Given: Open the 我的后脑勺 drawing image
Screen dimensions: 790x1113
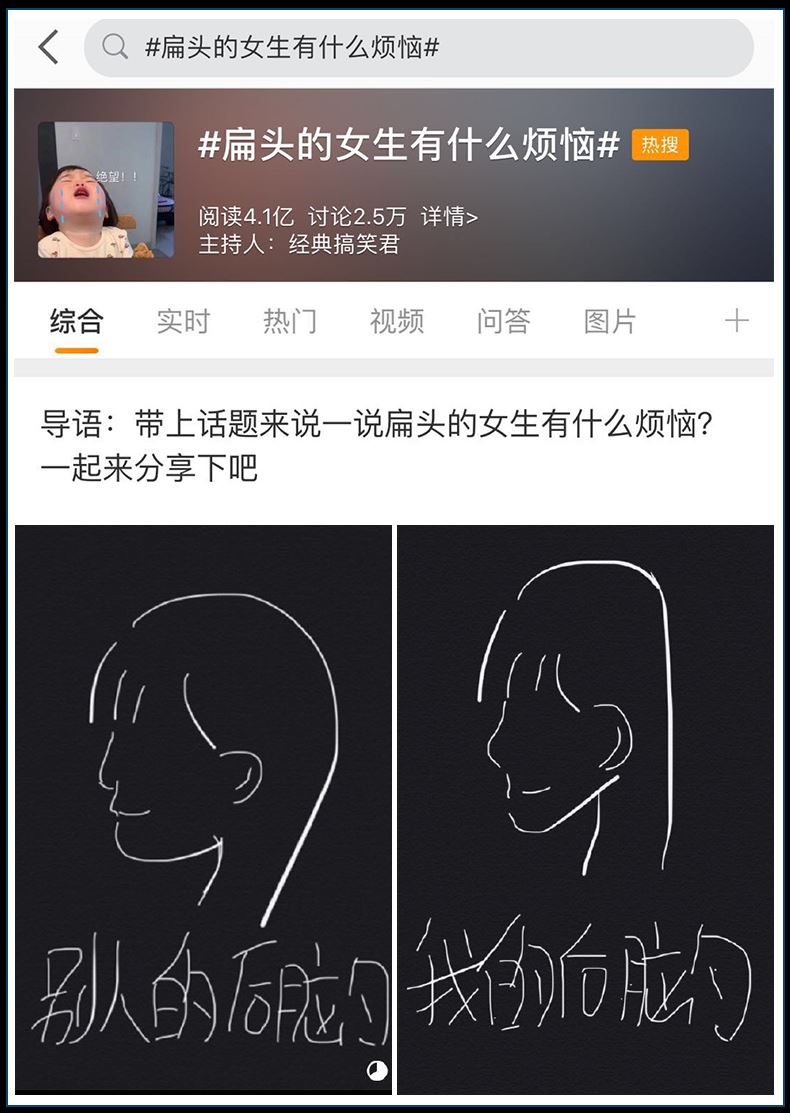Looking at the screenshot, I should (x=585, y=808).
